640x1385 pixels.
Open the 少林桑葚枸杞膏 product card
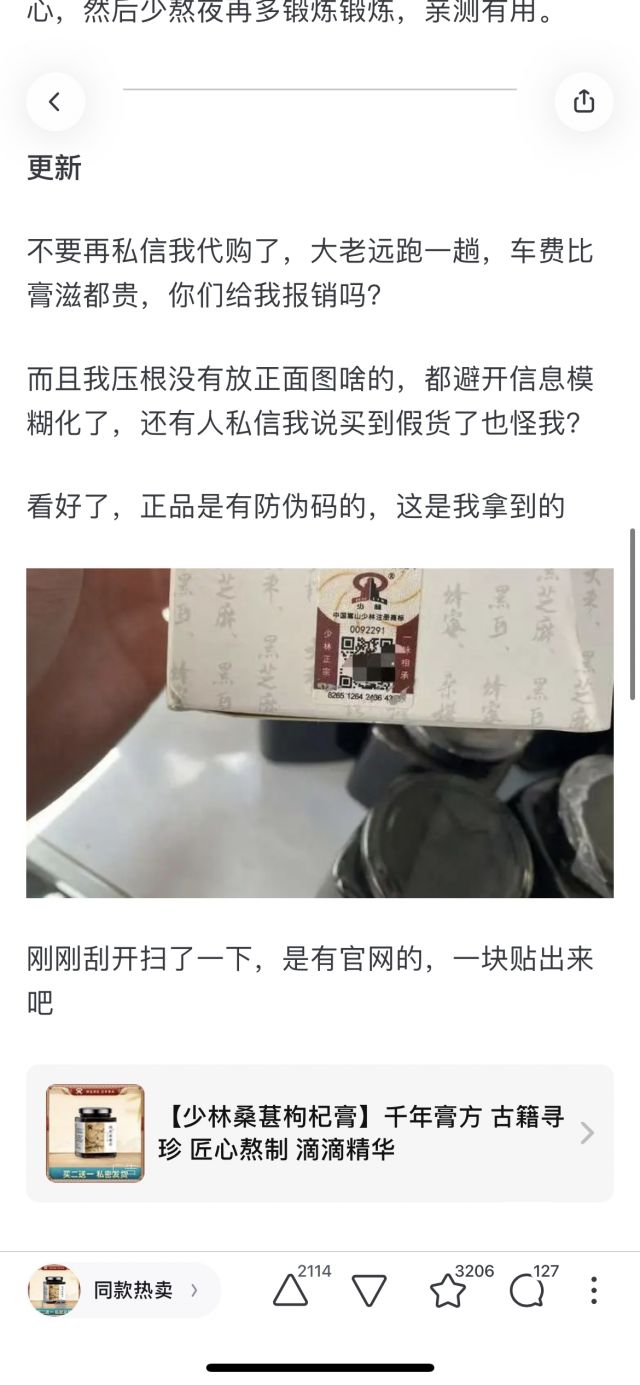click(x=320, y=1133)
